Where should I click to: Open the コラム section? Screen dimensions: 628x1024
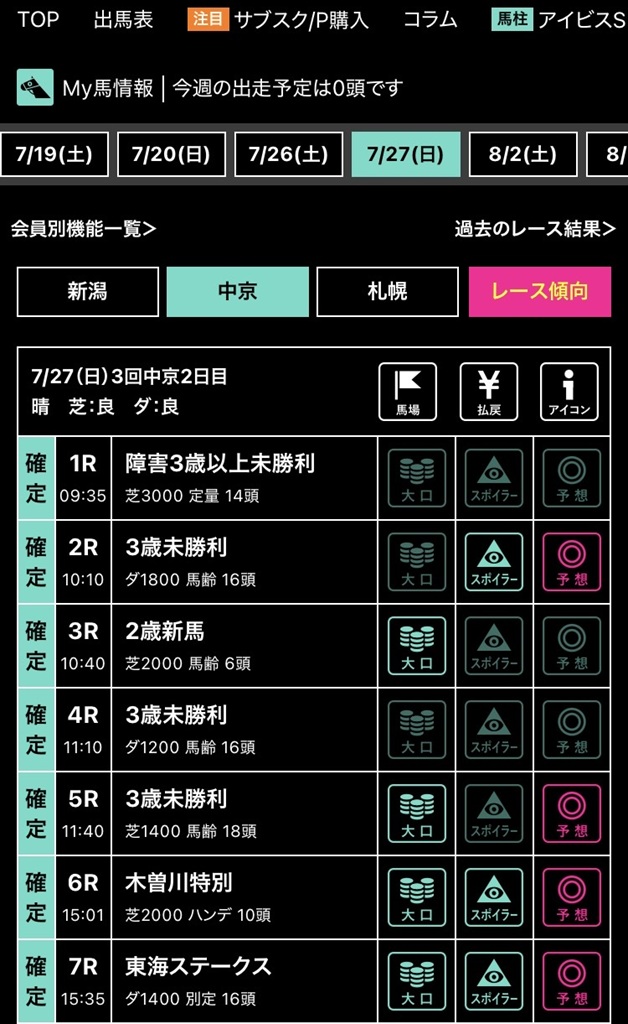[430, 19]
